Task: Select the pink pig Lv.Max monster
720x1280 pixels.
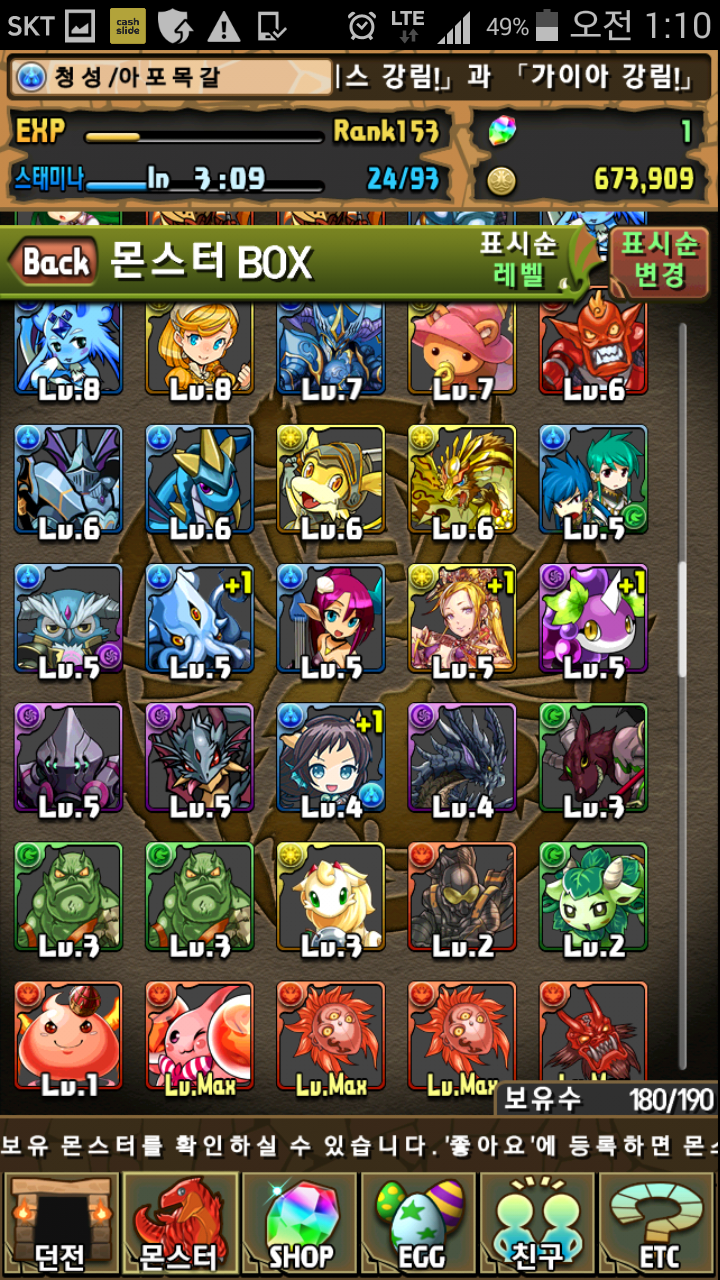Action: pyautogui.click(x=200, y=1035)
